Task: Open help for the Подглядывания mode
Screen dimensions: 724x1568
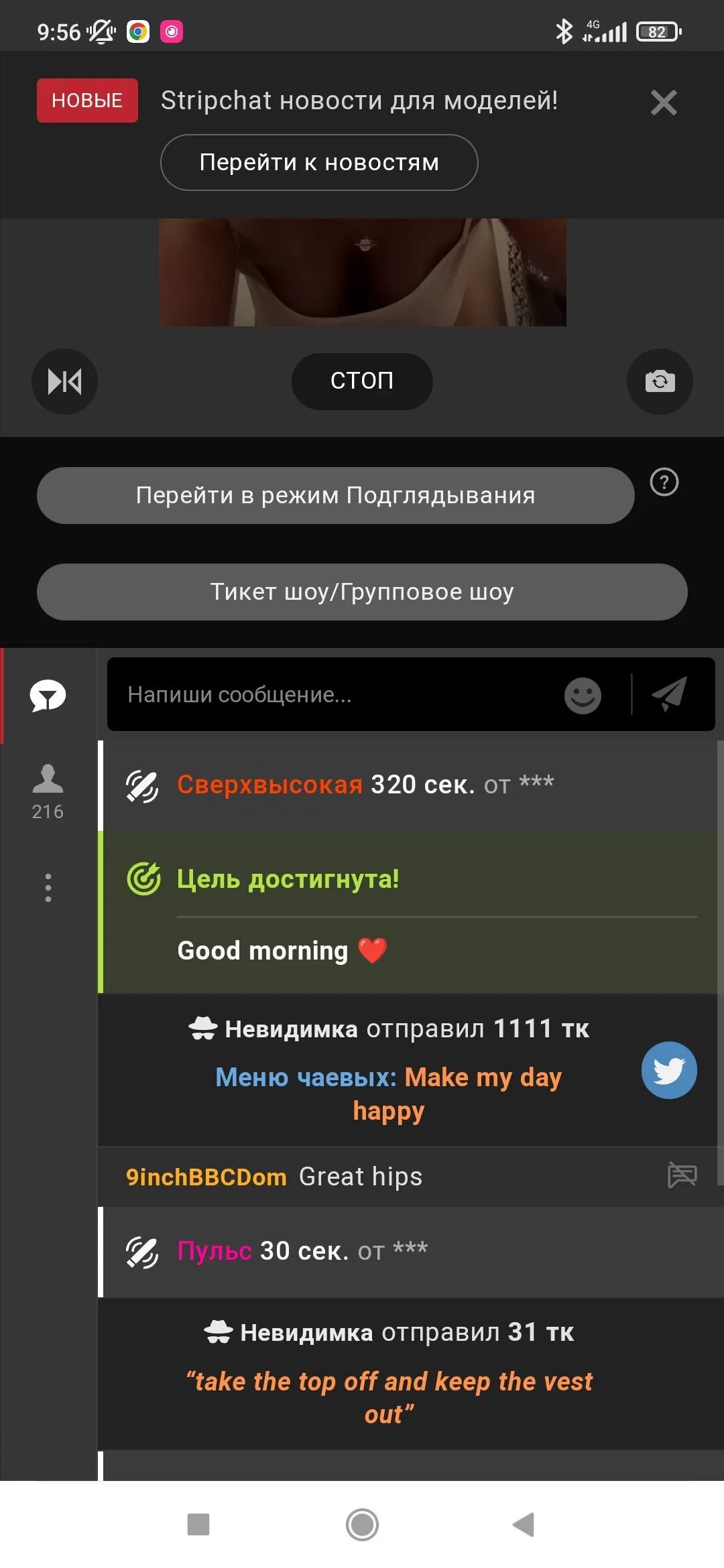Action: click(664, 482)
